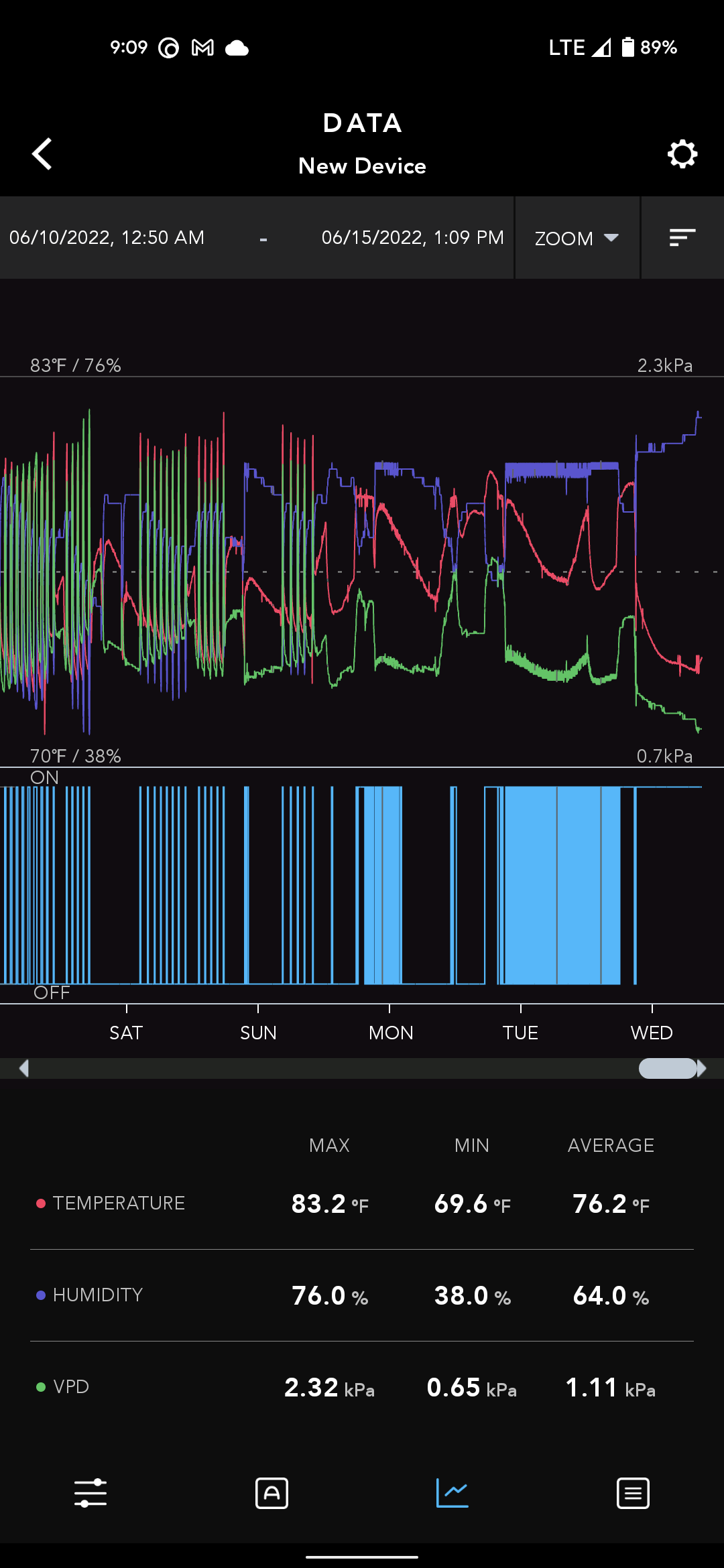Tap the left arrow of the chart scrollbar
724x1568 pixels.
point(24,1068)
